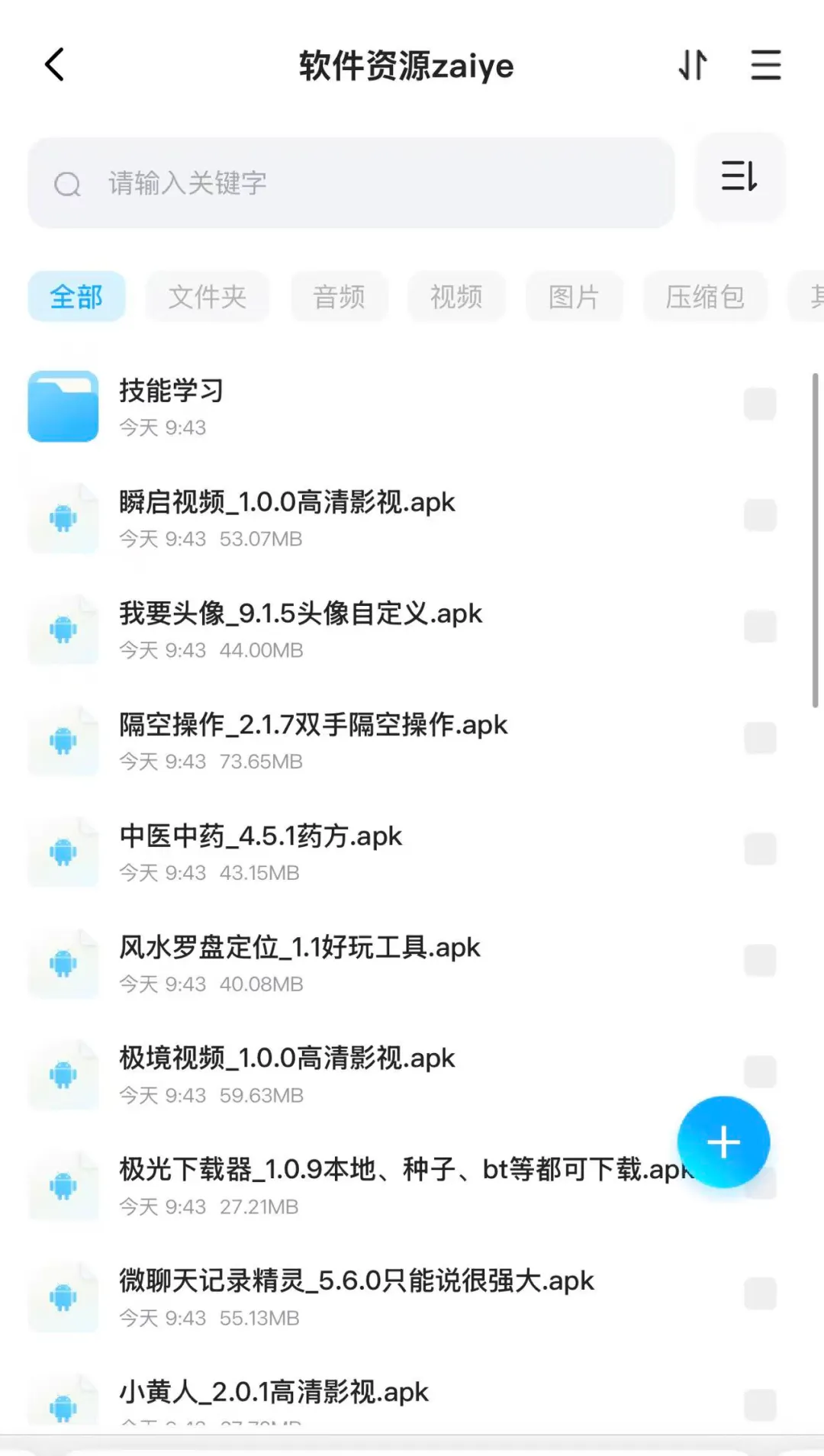Switch to the 图片 filter
This screenshot has width=824, height=1456.
[x=574, y=297]
